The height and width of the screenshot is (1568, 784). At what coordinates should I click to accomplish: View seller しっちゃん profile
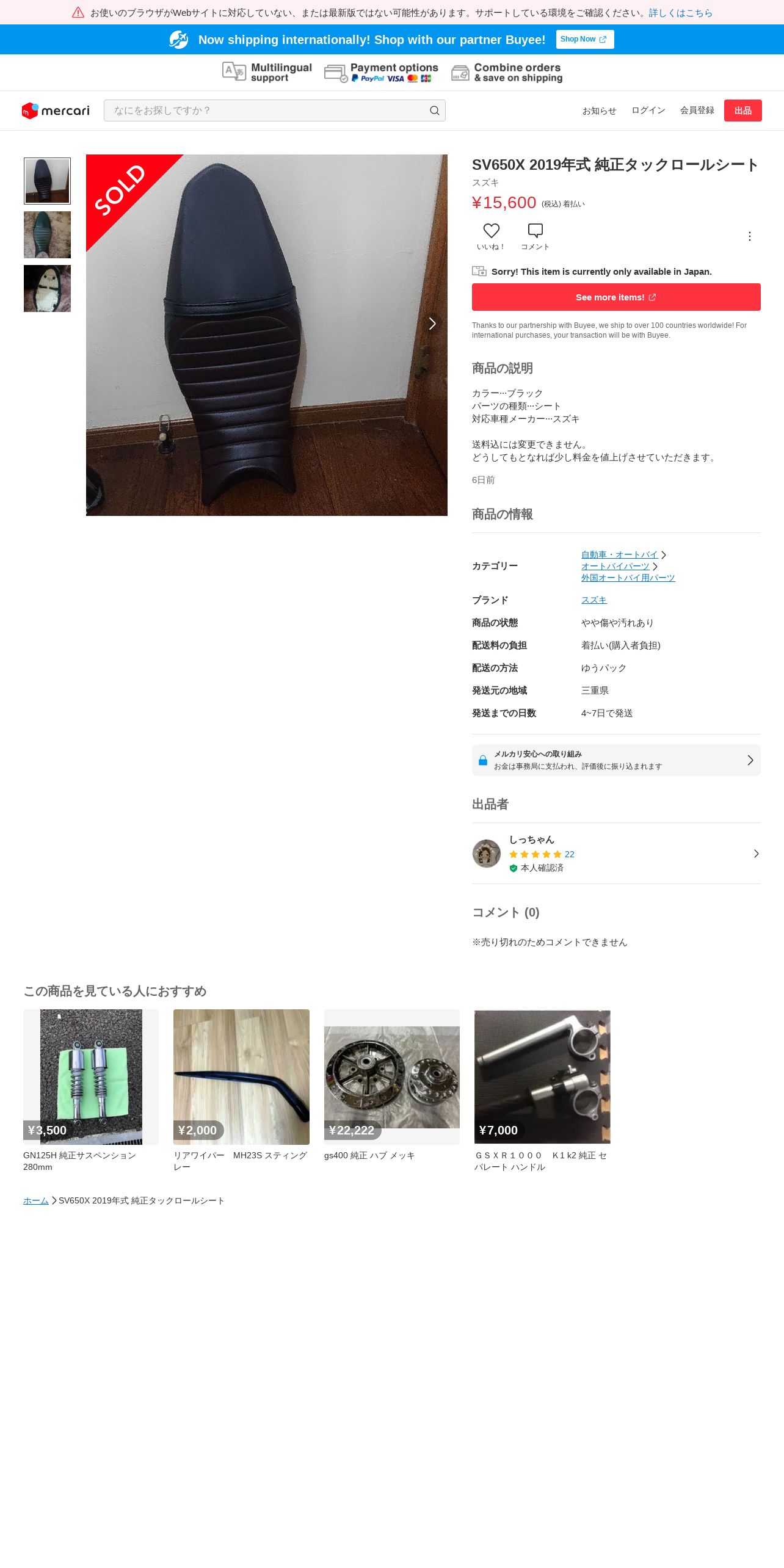[616, 854]
